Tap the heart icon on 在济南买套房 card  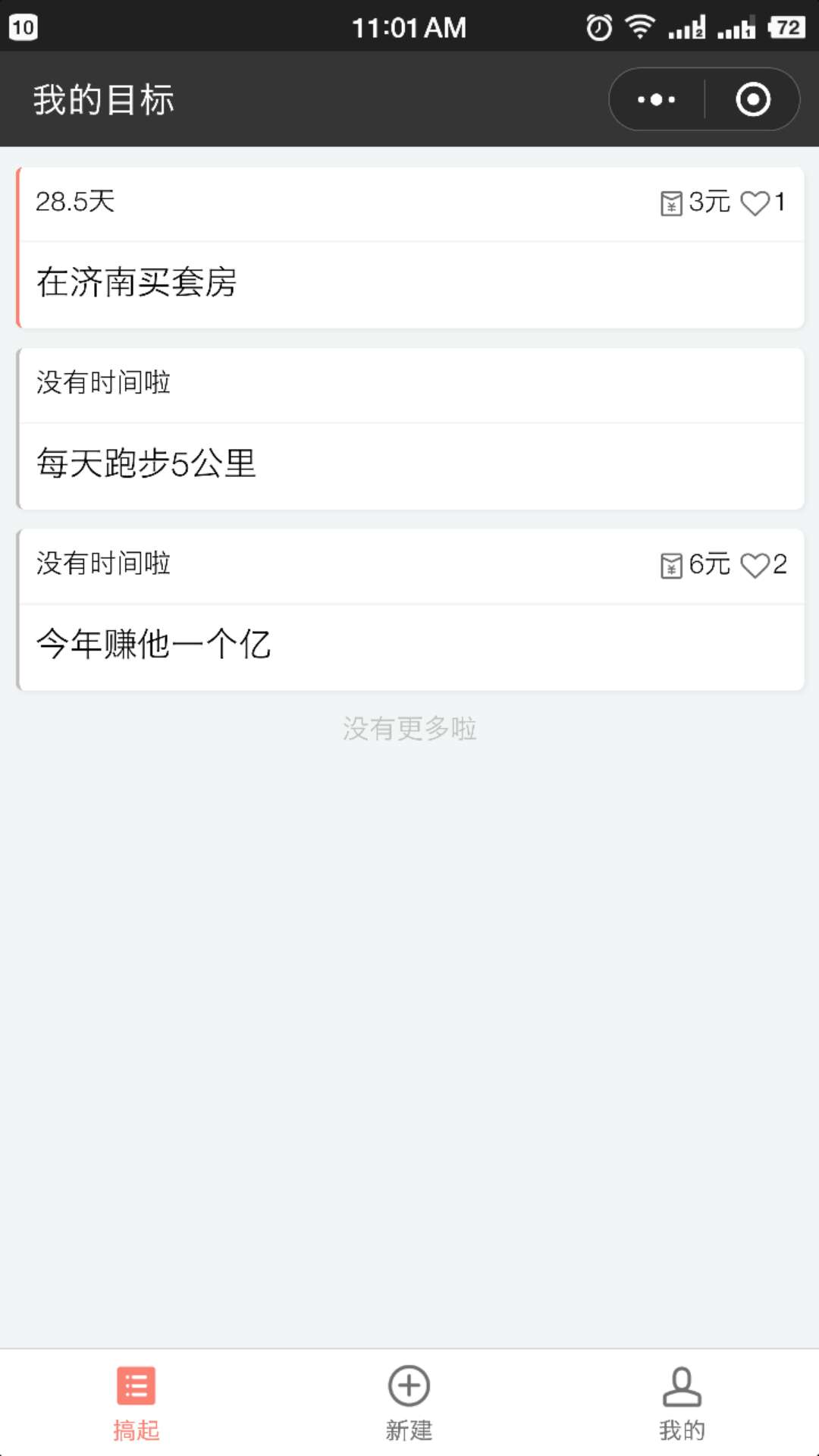[756, 202]
